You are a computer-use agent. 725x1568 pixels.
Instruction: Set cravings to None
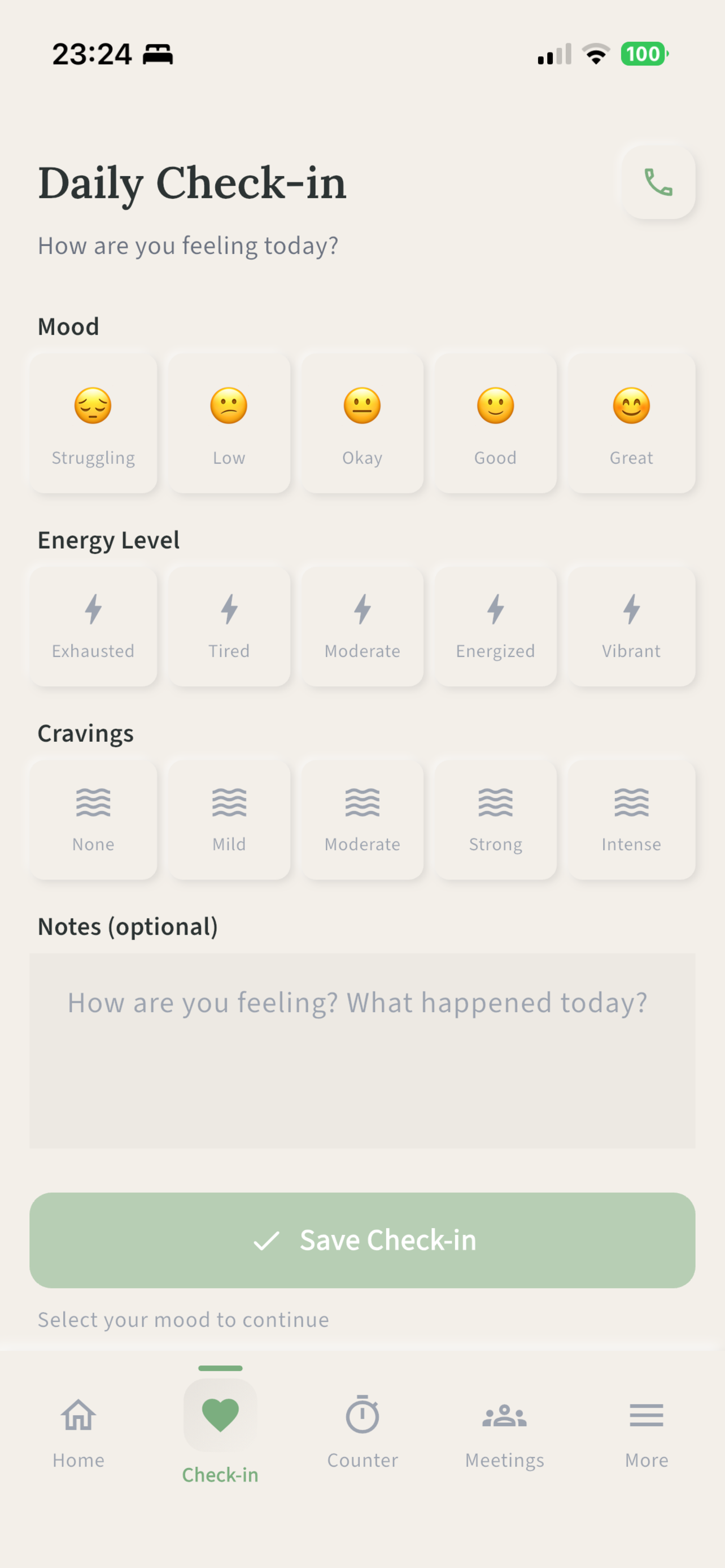[93, 820]
